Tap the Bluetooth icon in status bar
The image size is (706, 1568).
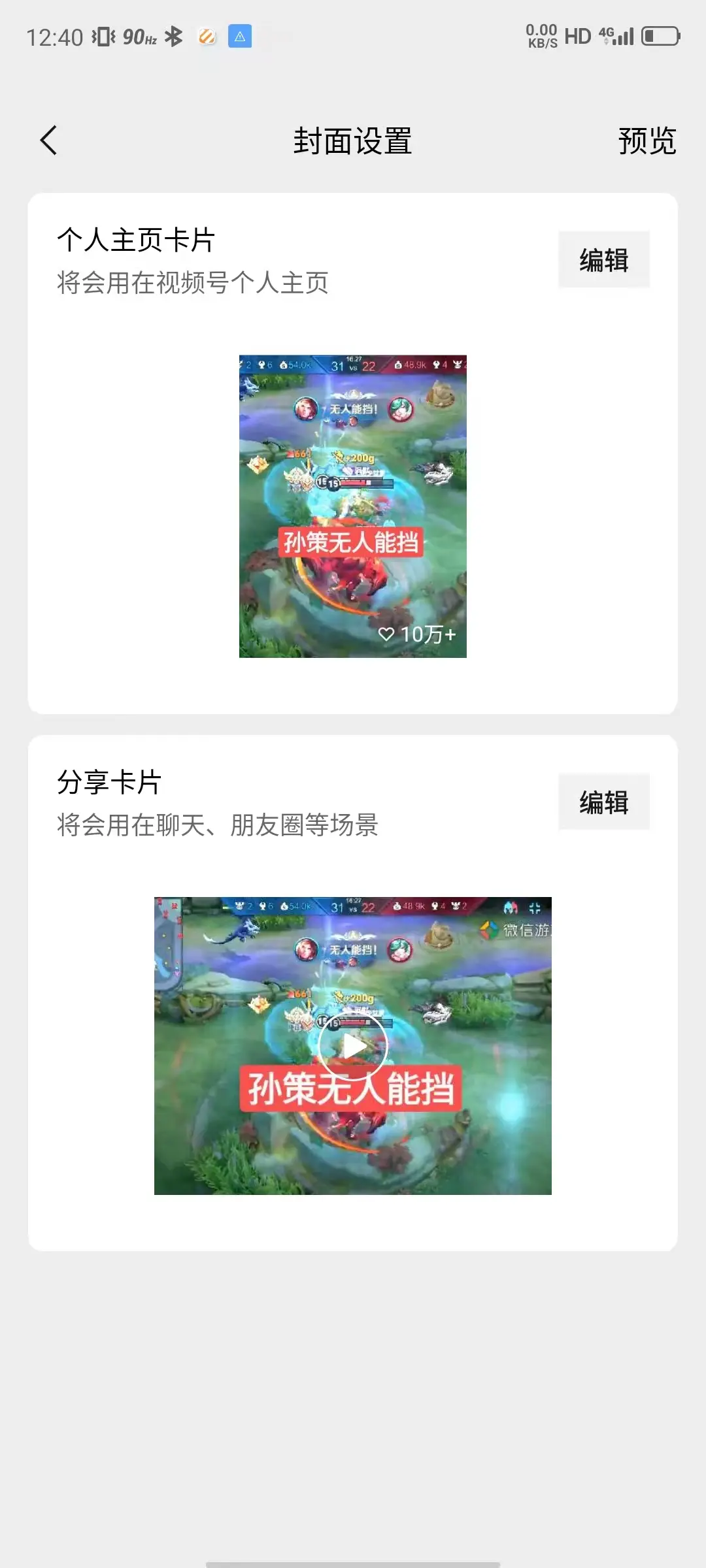[x=174, y=37]
